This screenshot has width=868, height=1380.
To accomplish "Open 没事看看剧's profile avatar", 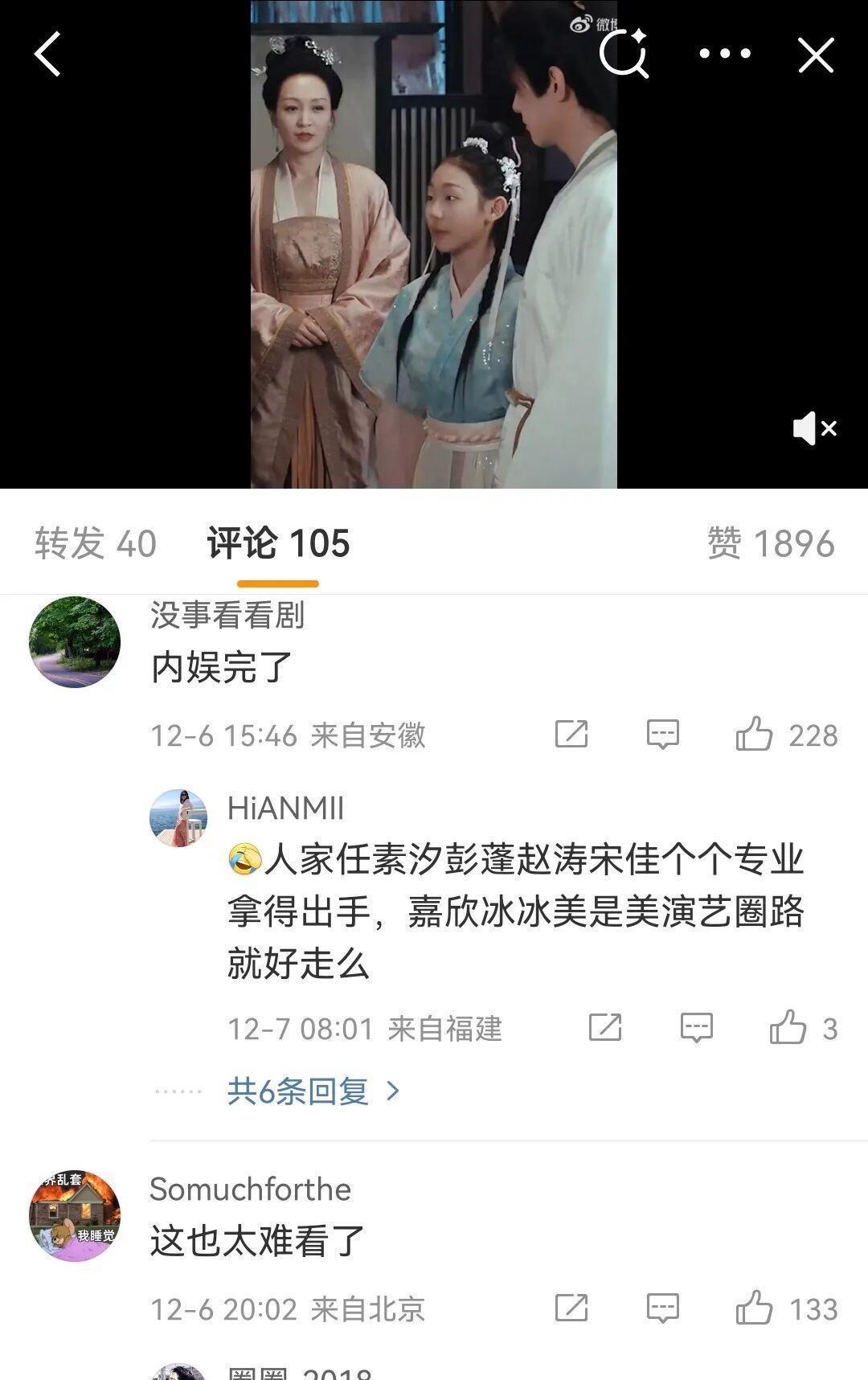I will [75, 641].
